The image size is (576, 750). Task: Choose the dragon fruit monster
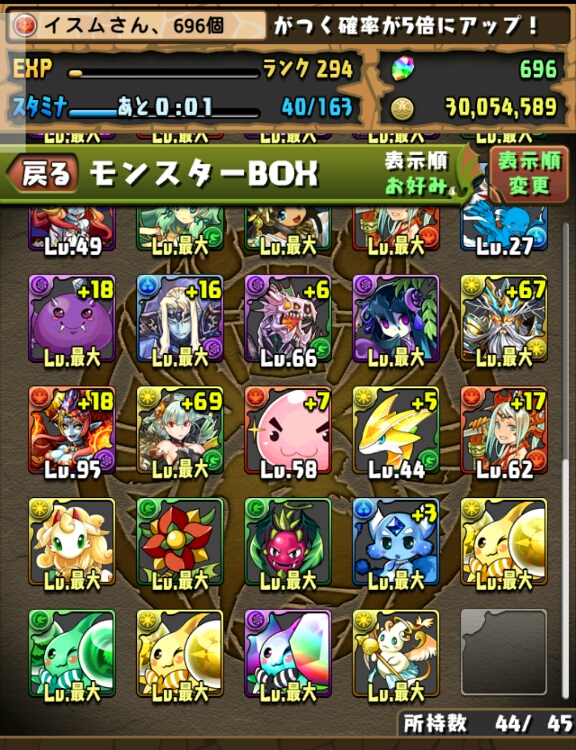tap(288, 542)
